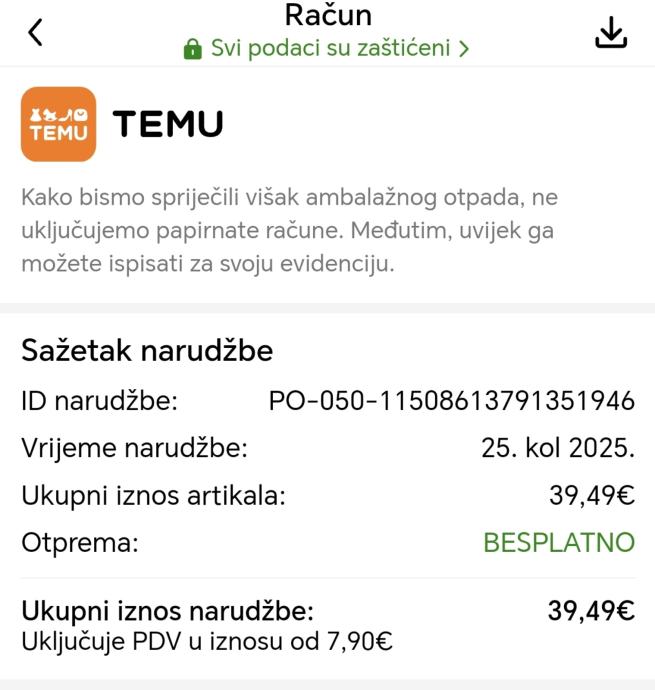Download the receipt
This screenshot has width=655, height=690.
tap(610, 34)
